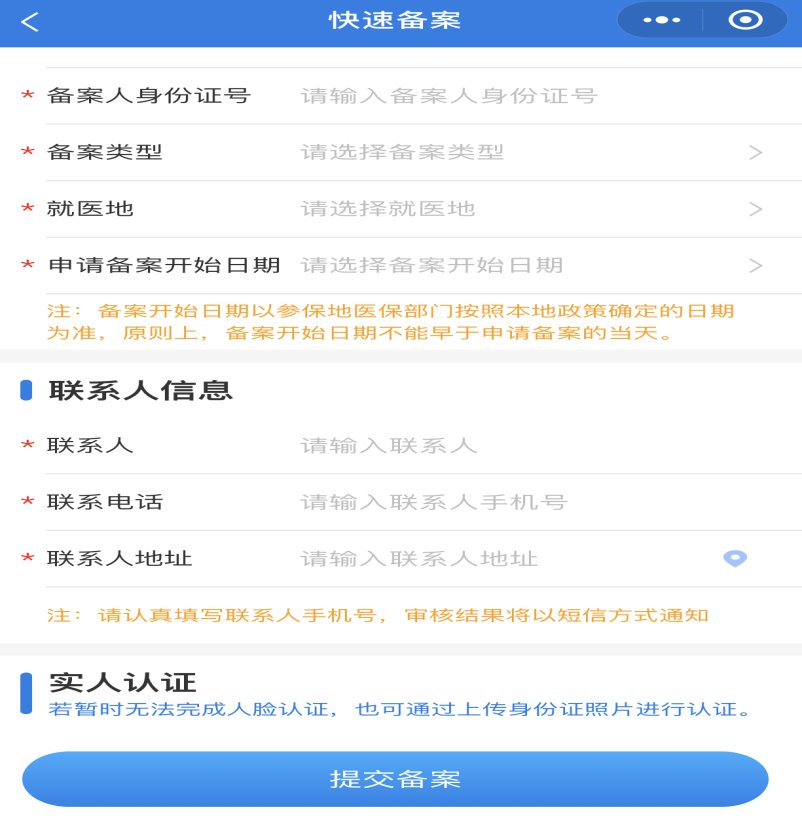Select 备案类型 from the picker
Viewport: 802px width, 823px height.
(x=520, y=152)
